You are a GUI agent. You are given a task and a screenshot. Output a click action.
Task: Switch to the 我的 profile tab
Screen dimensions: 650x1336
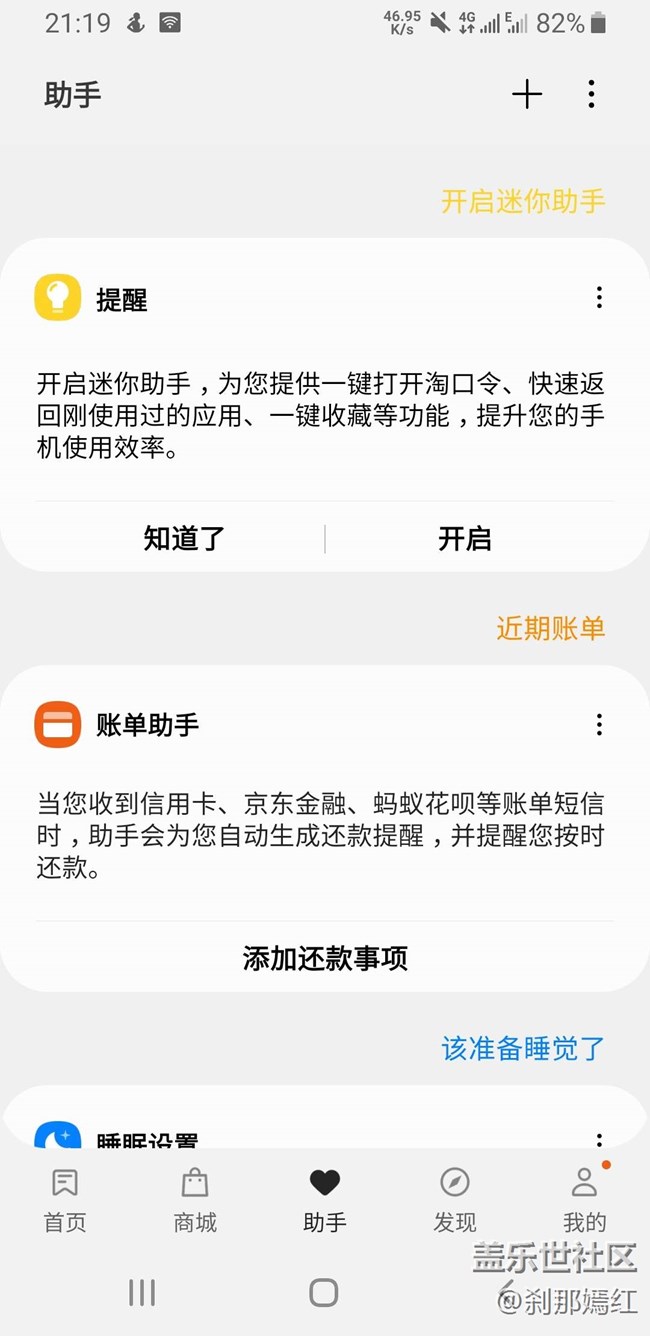click(584, 1200)
